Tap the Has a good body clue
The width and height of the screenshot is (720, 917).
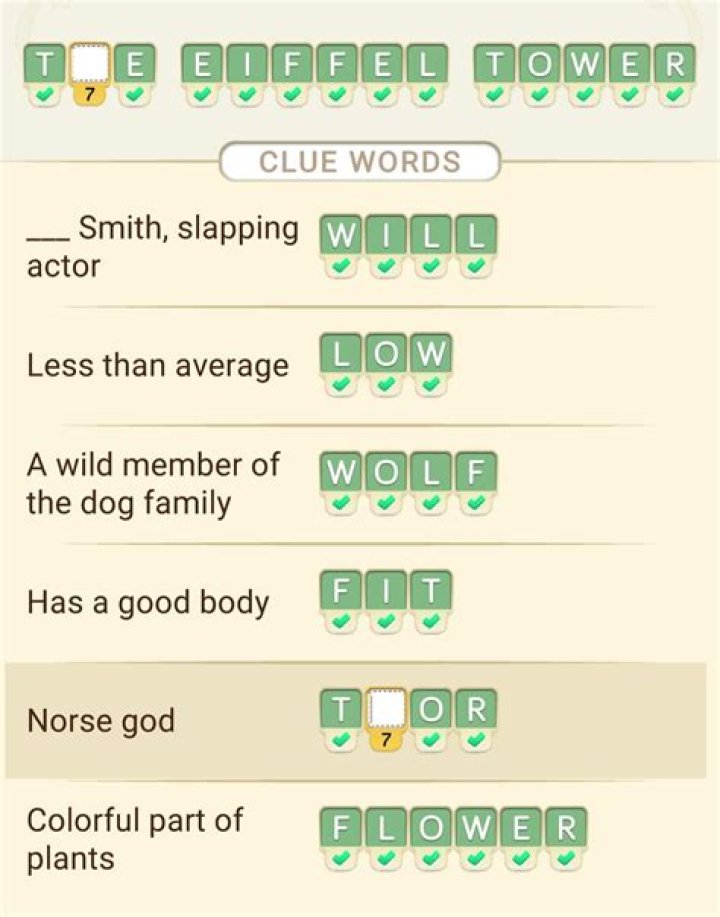[x=147, y=603]
